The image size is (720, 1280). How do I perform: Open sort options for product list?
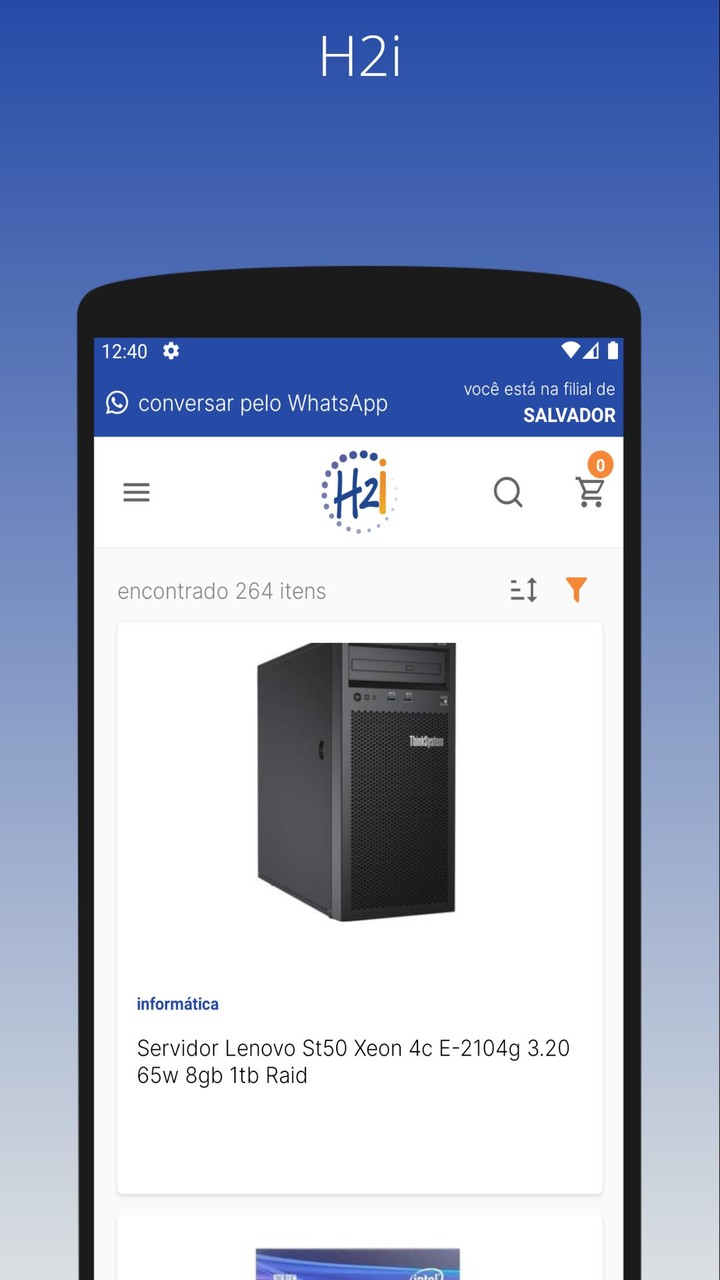point(521,590)
